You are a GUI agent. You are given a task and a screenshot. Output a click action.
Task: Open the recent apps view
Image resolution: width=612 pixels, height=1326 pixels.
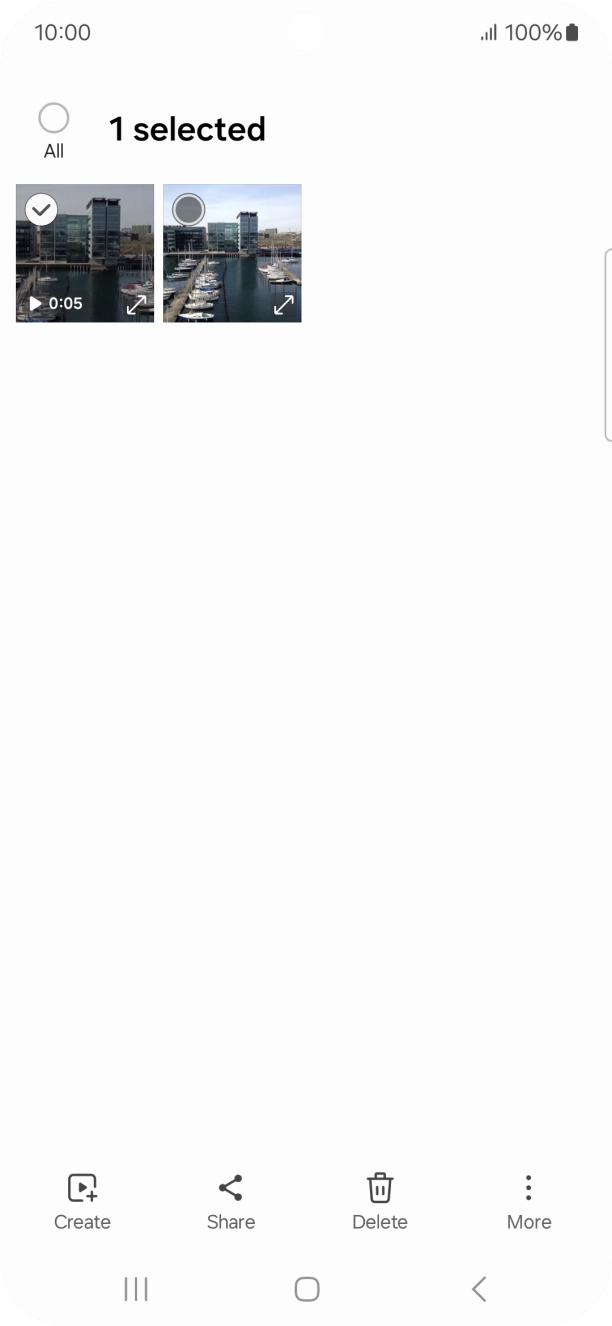[136, 1289]
